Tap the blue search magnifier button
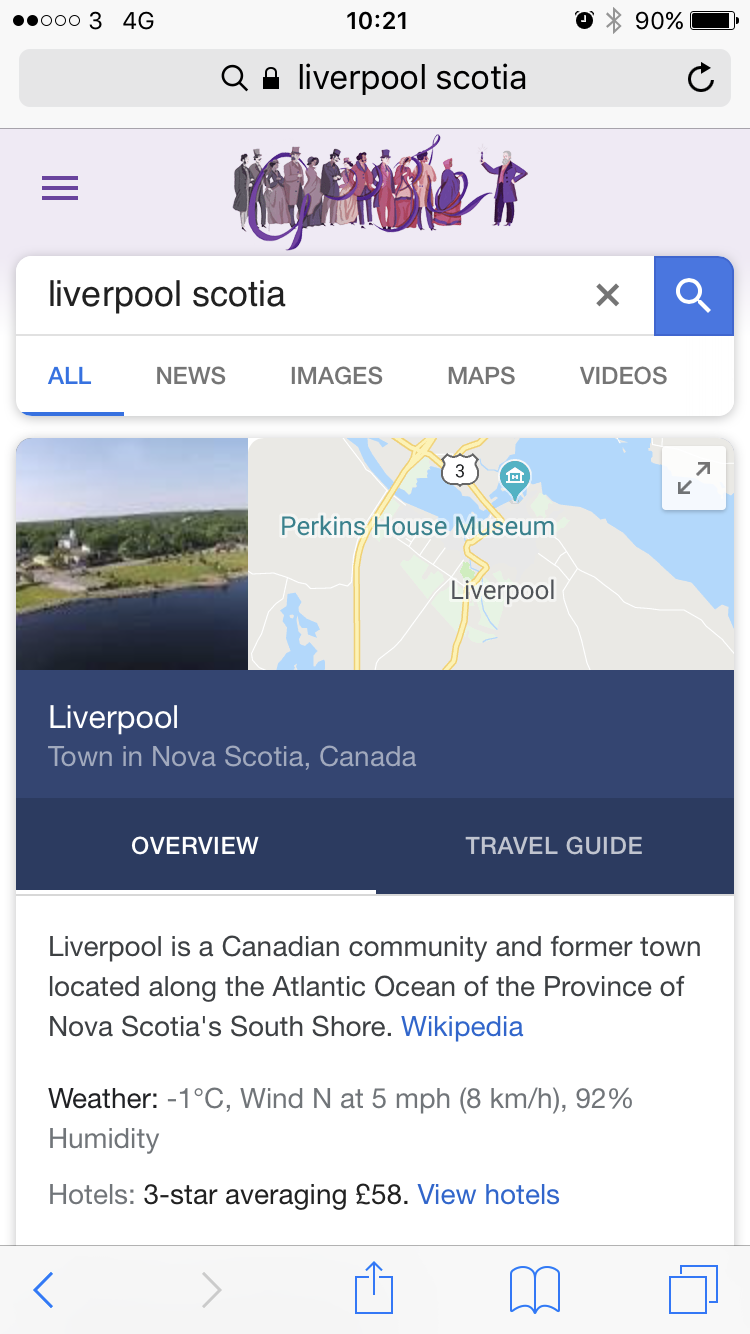 [693, 295]
